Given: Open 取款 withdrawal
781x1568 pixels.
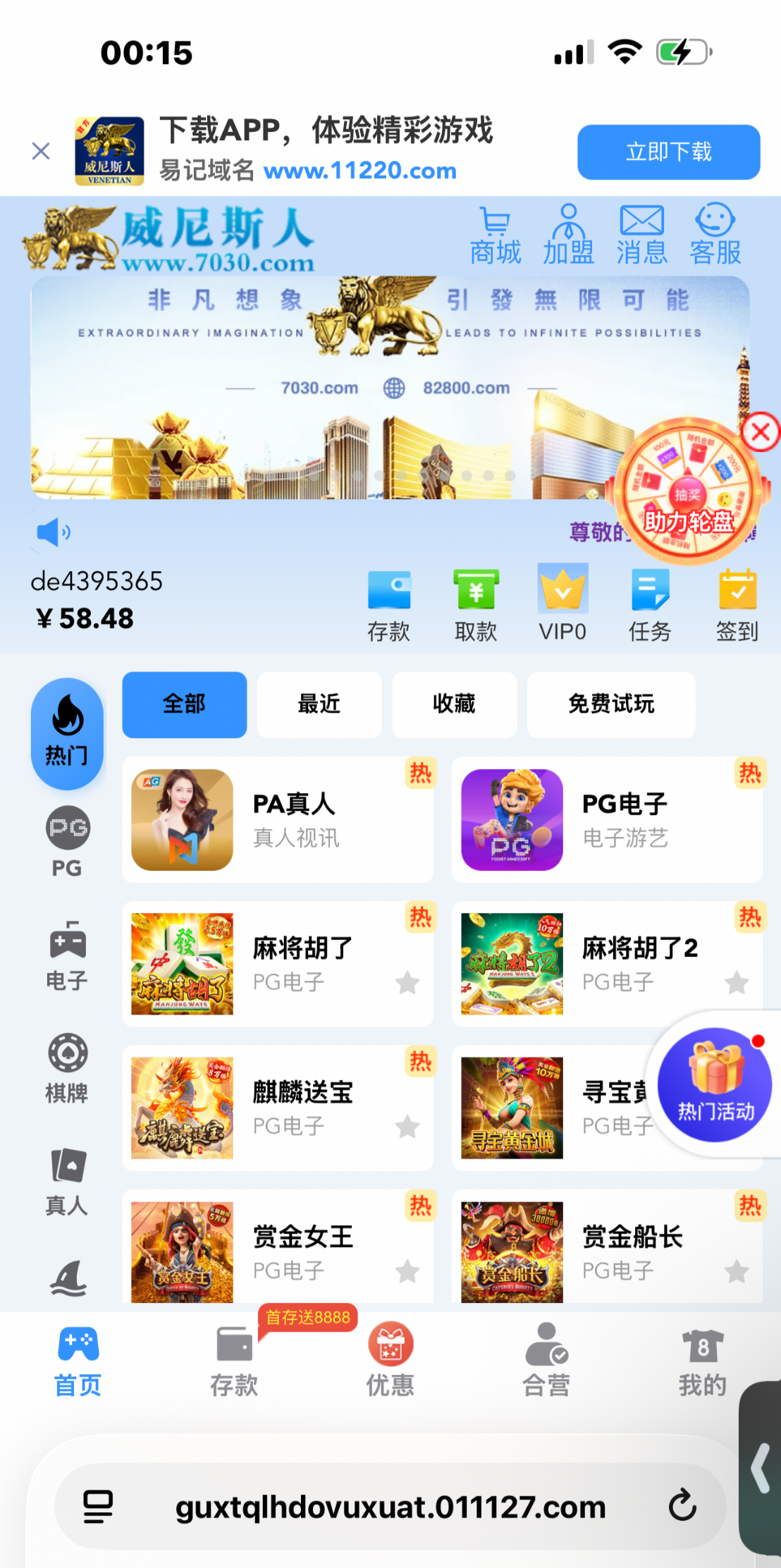Looking at the screenshot, I should click(476, 606).
